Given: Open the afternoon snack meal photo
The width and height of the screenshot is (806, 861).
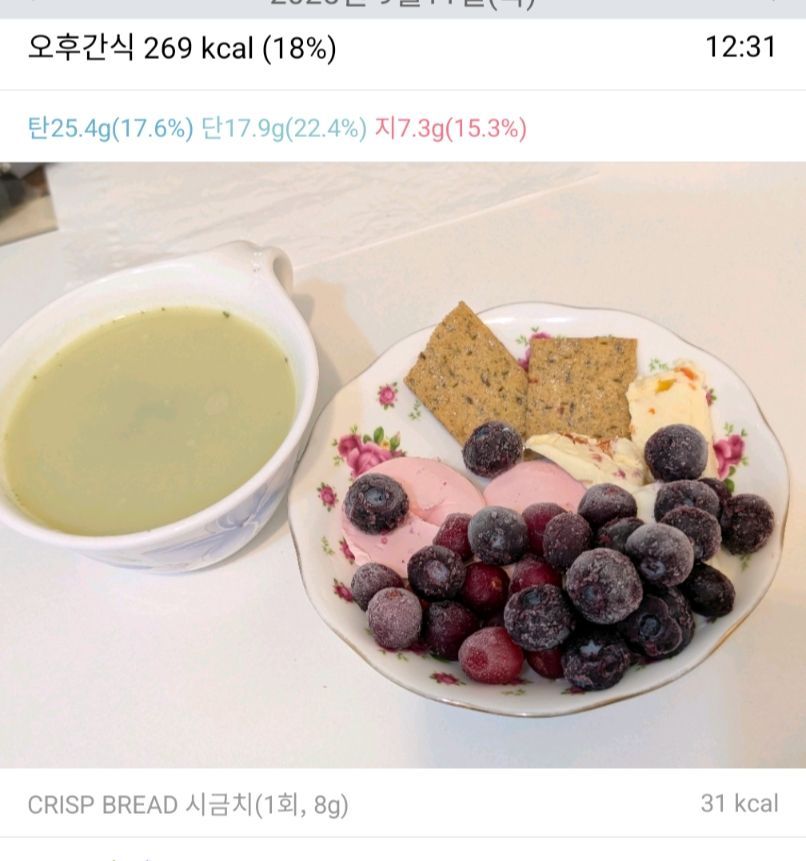Looking at the screenshot, I should [x=403, y=465].
